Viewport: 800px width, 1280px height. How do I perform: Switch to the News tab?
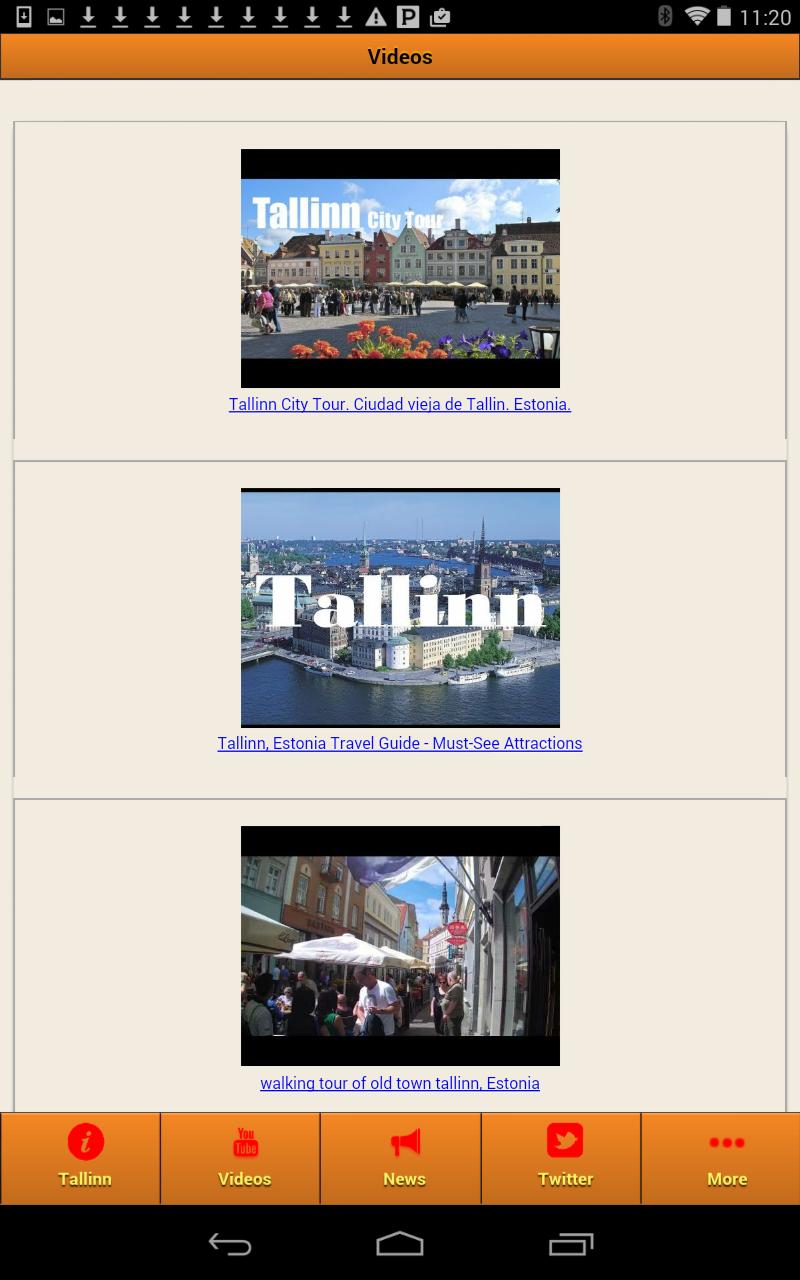(405, 1158)
